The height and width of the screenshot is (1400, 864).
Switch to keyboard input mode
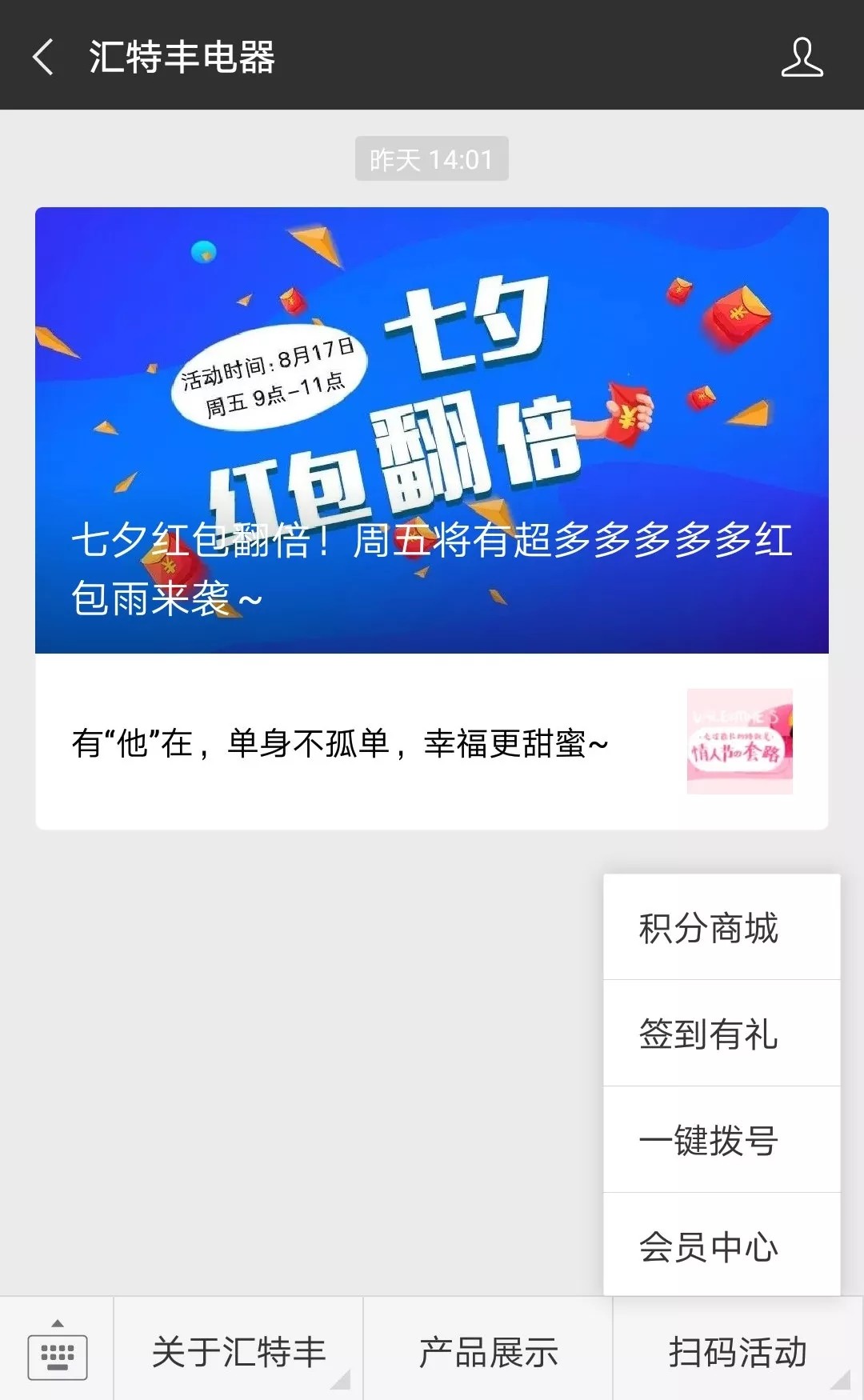click(x=57, y=1352)
